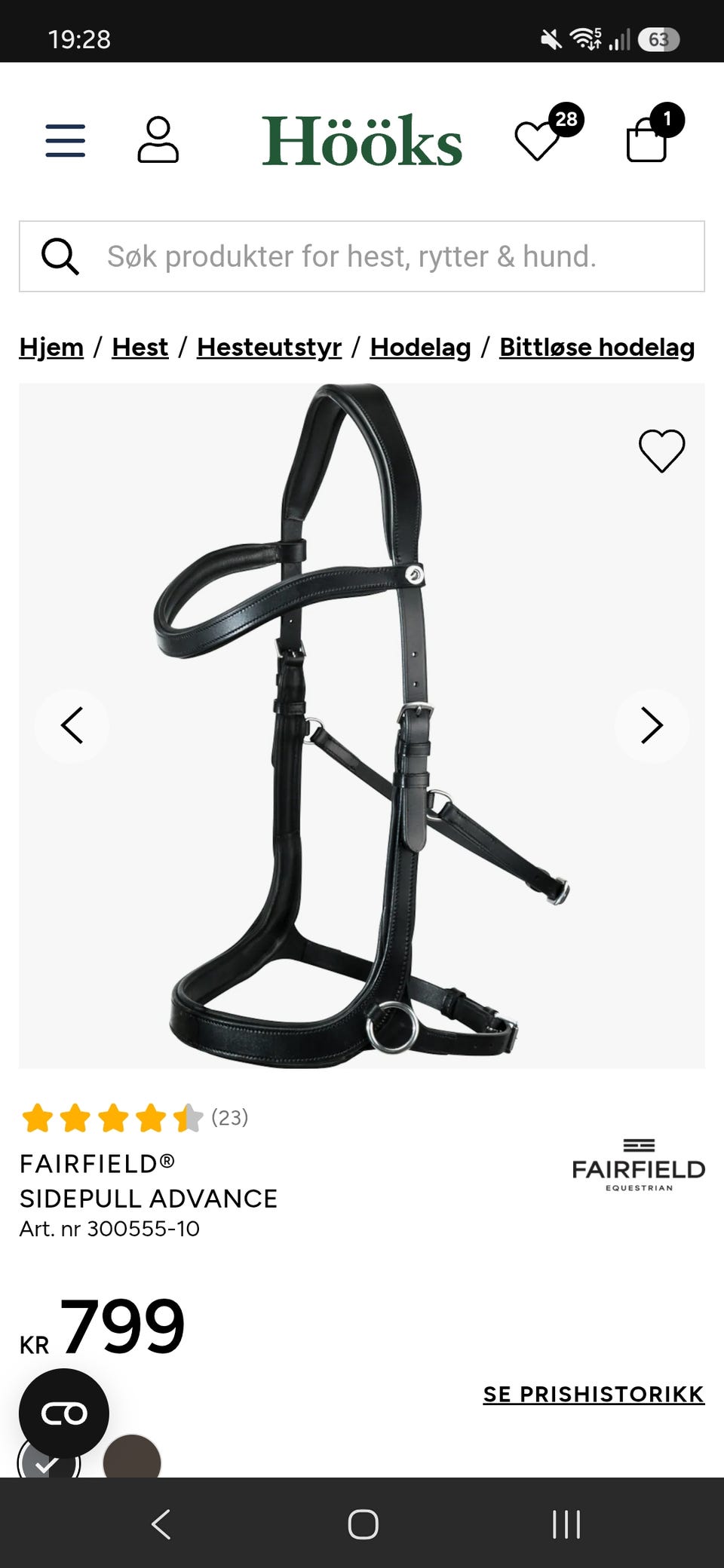Screen dimensions: 724x1568
Task: Show the previous product image
Action: (x=72, y=726)
